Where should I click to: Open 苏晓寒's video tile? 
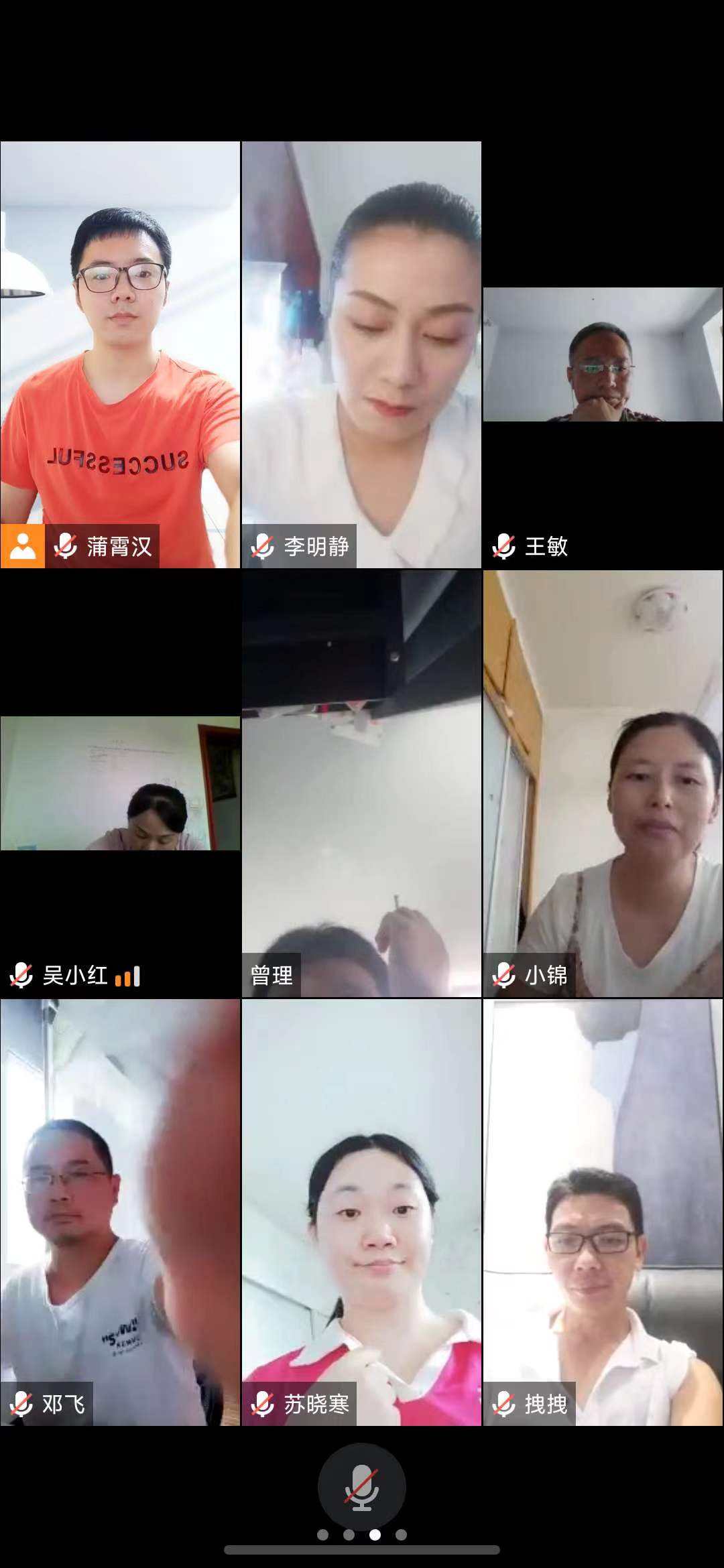(x=361, y=1212)
